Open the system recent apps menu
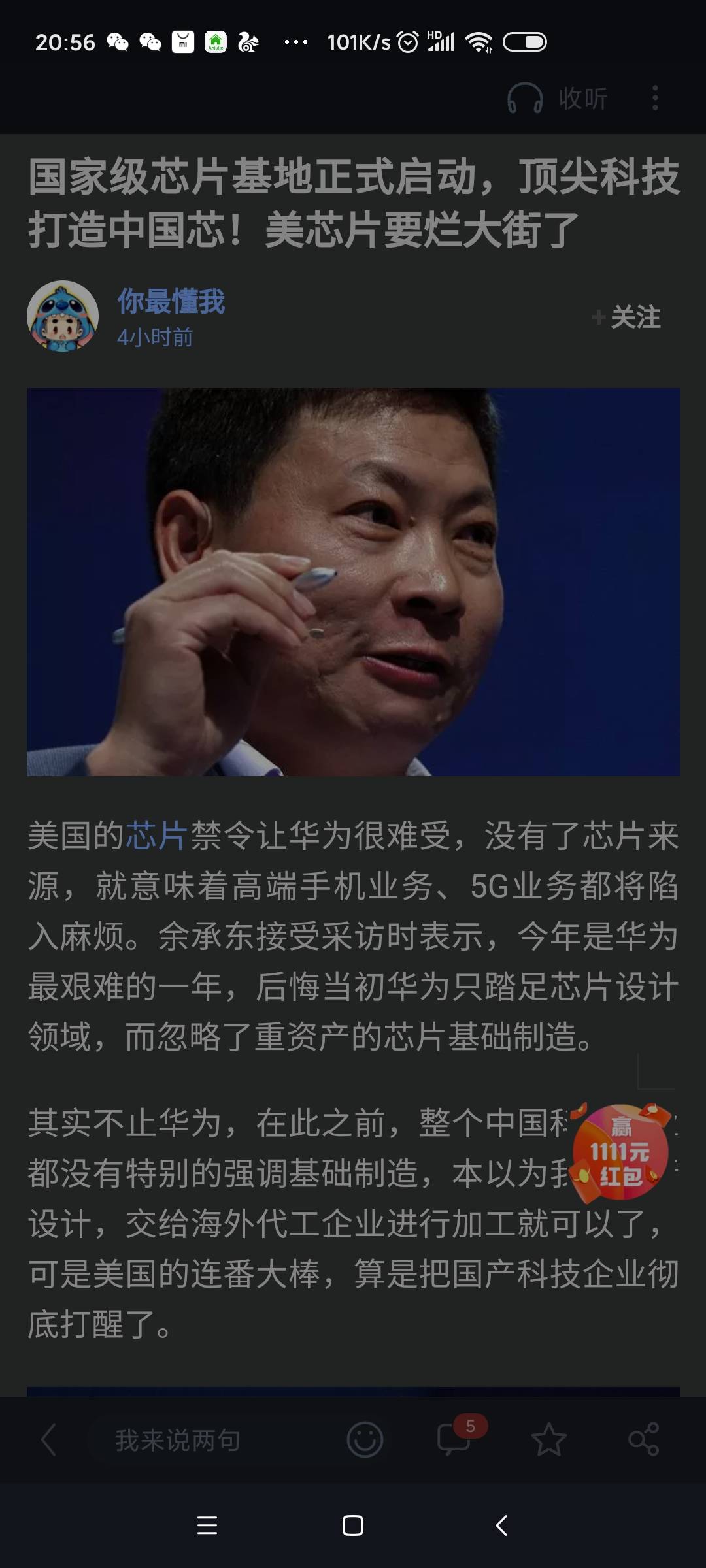The image size is (706, 1568). [207, 1526]
